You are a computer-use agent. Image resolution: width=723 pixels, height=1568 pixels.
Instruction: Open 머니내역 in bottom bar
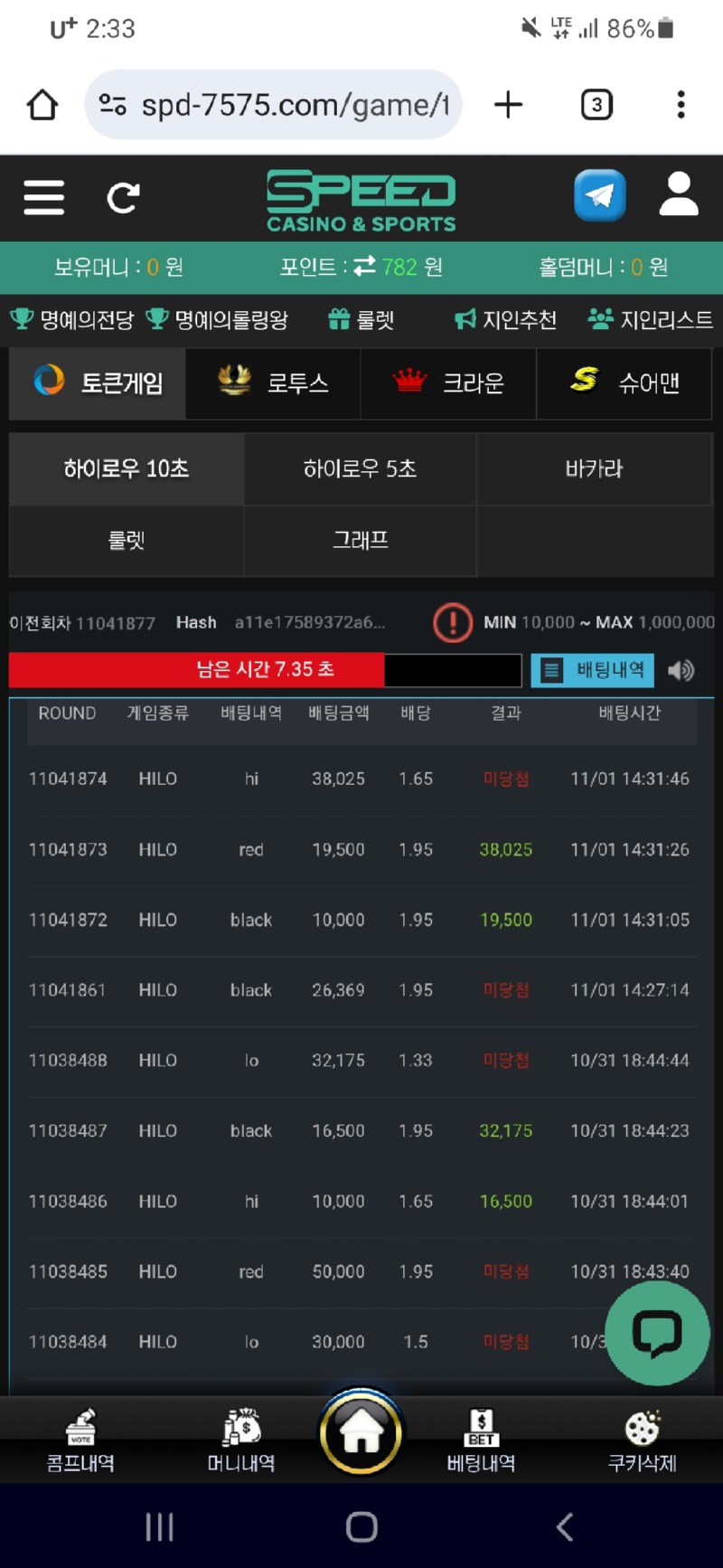click(x=241, y=1440)
